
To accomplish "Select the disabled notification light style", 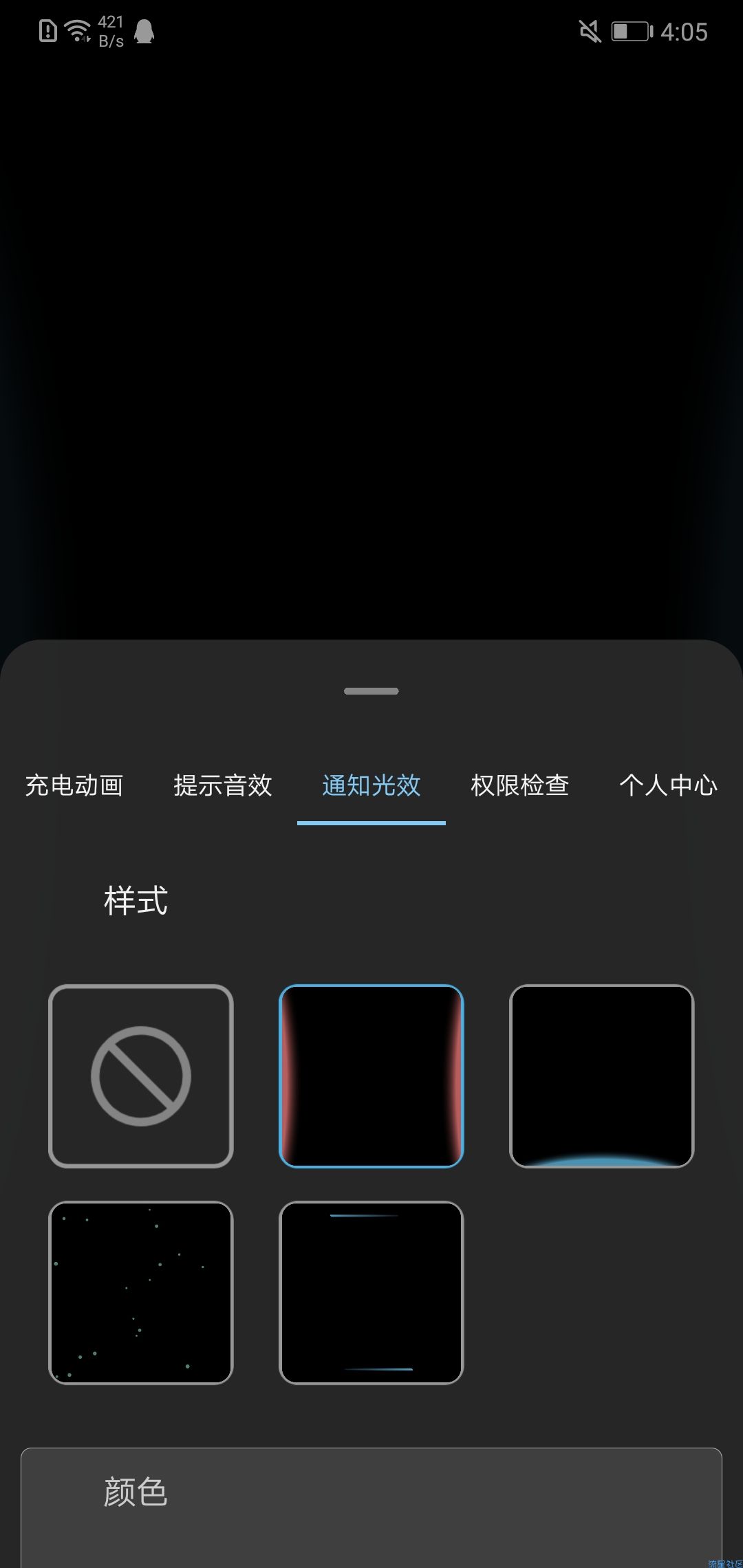I will 140,1074.
